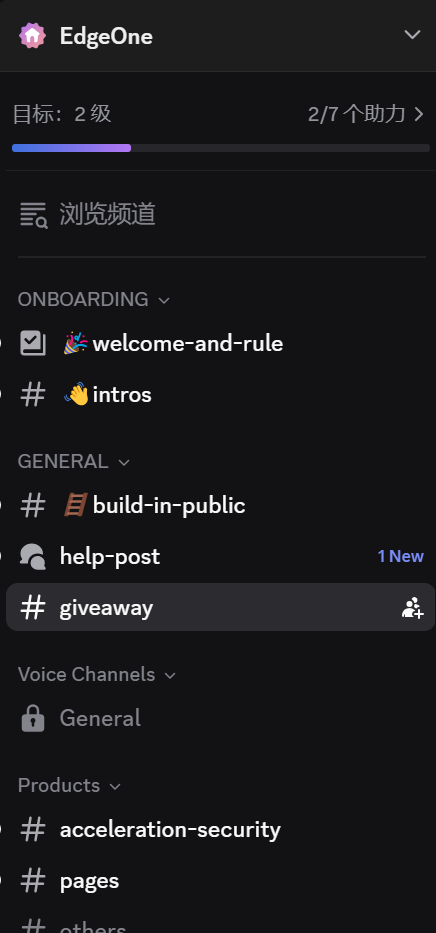Screen dimensions: 436x933
Task: Open the locked General voice channel
Action: (x=218, y=718)
